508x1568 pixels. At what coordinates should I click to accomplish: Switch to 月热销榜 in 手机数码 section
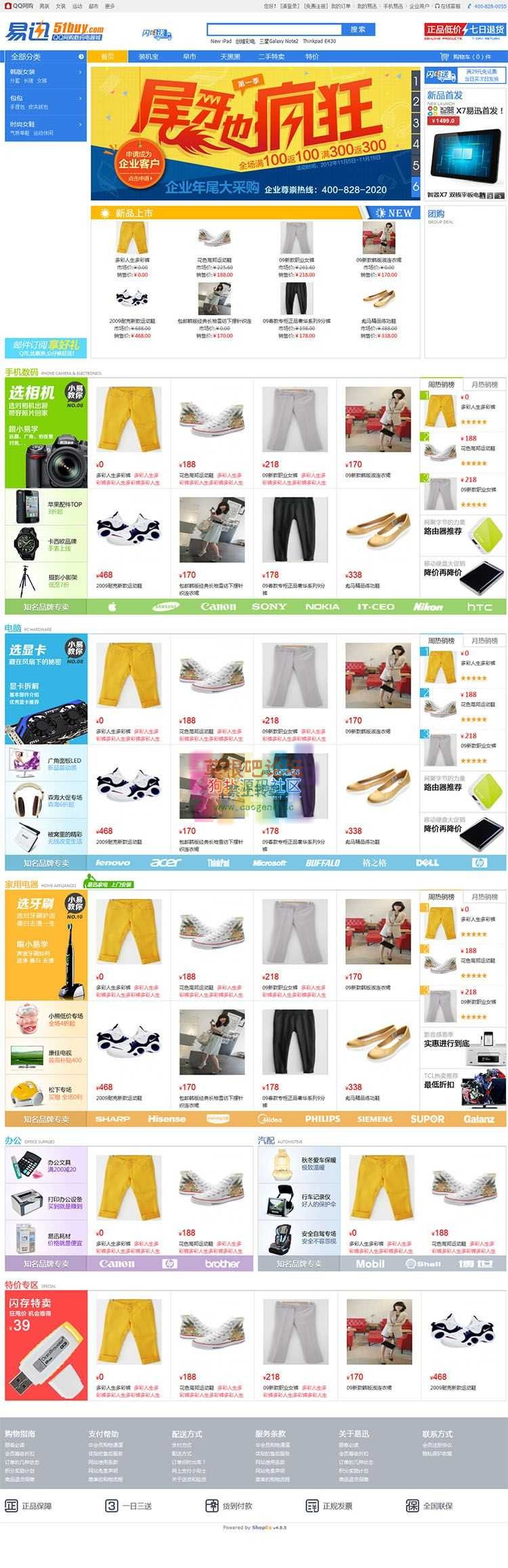point(484,385)
